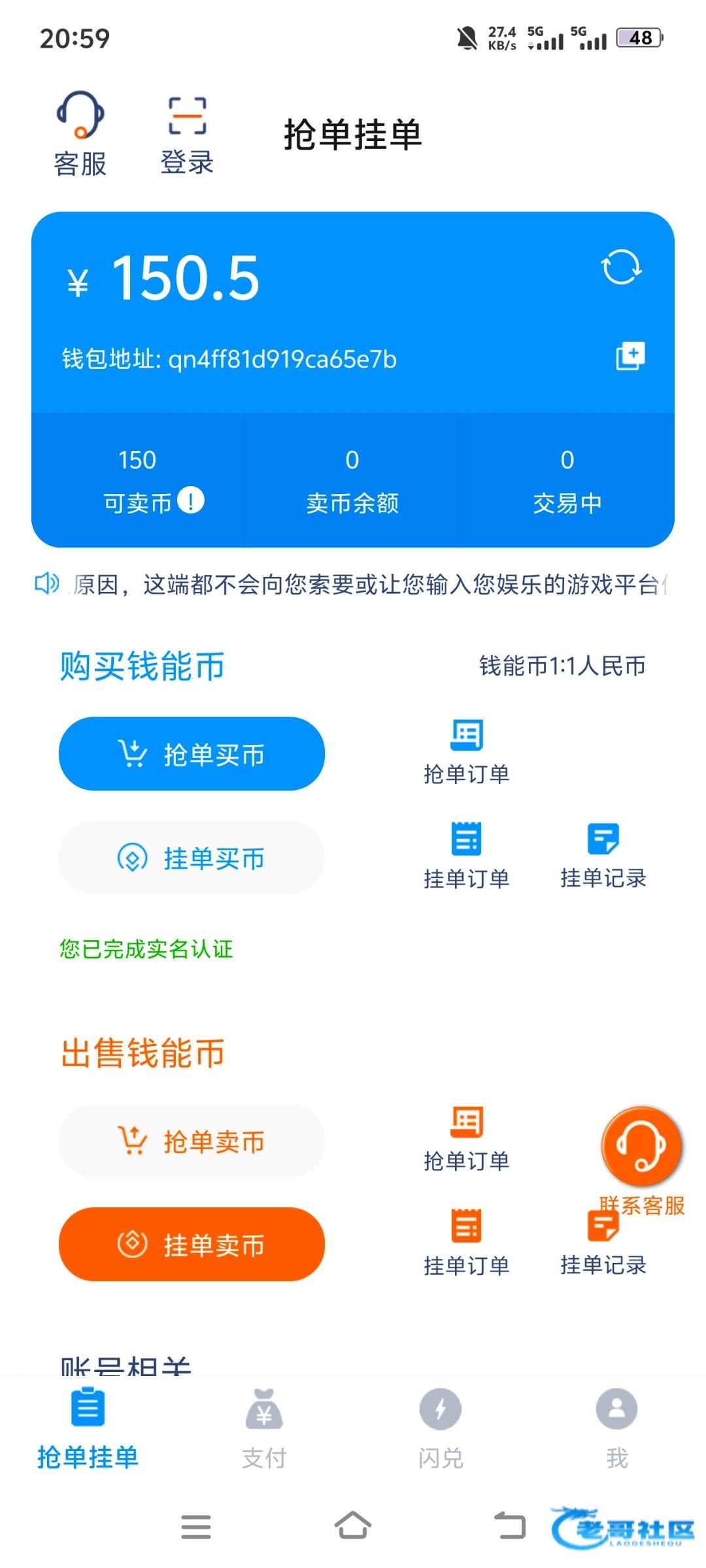Tap the orange 挂单卖币 button
Image resolution: width=706 pixels, height=1568 pixels.
(x=192, y=1244)
